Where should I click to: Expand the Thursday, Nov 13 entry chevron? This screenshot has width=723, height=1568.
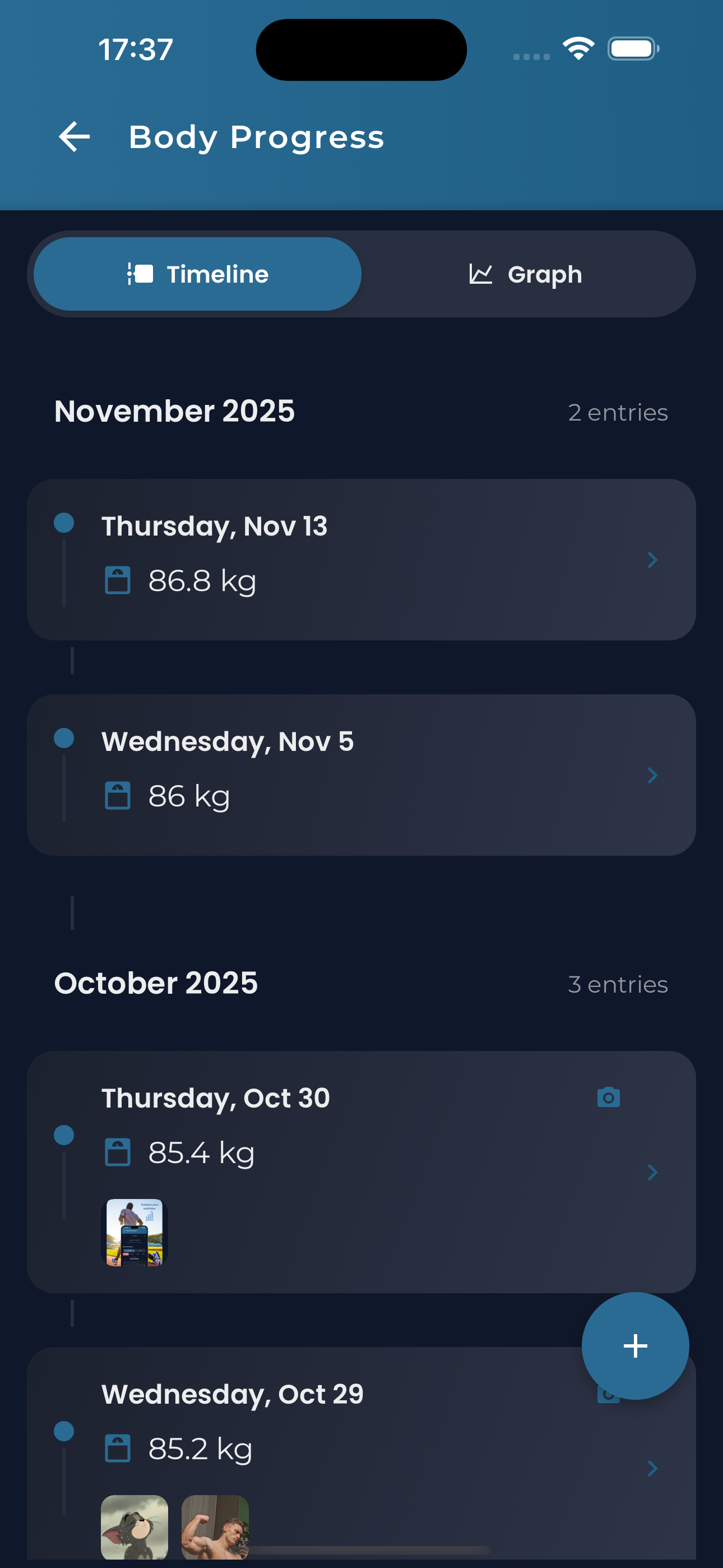pyautogui.click(x=652, y=559)
